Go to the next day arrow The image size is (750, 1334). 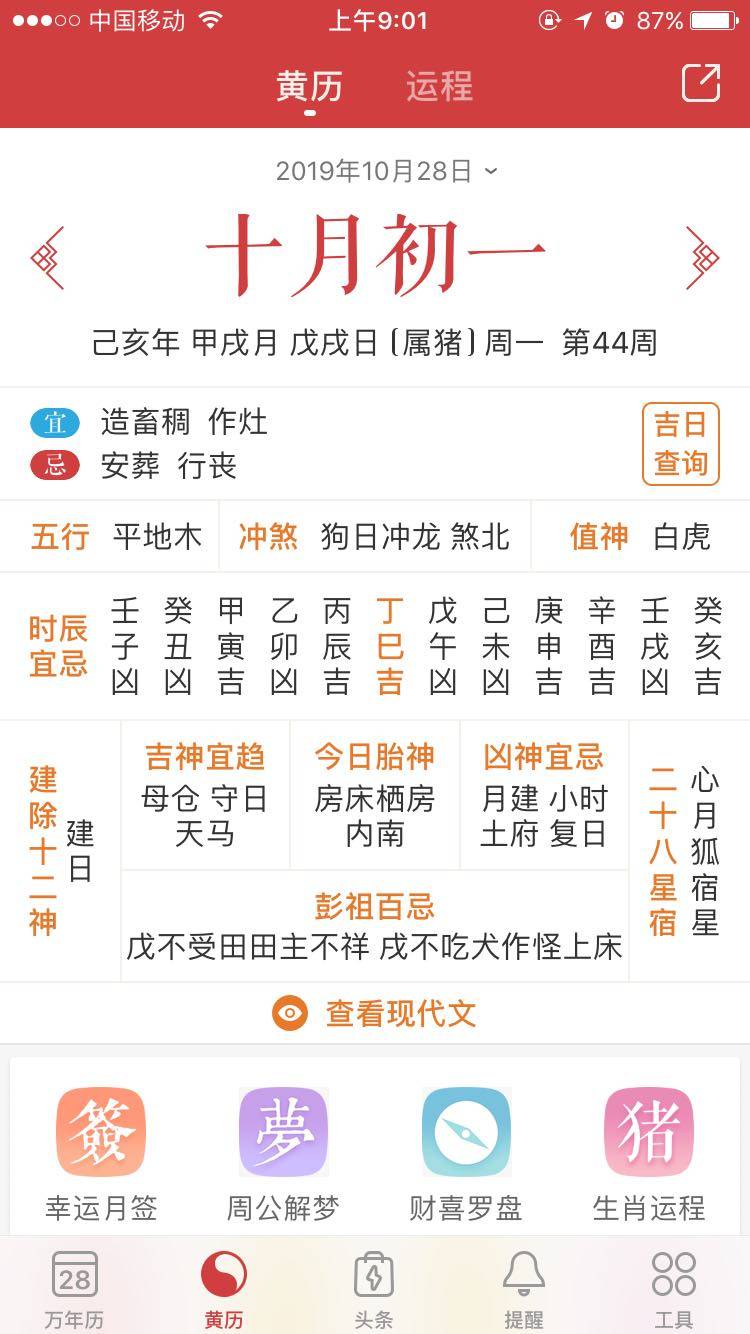[702, 258]
